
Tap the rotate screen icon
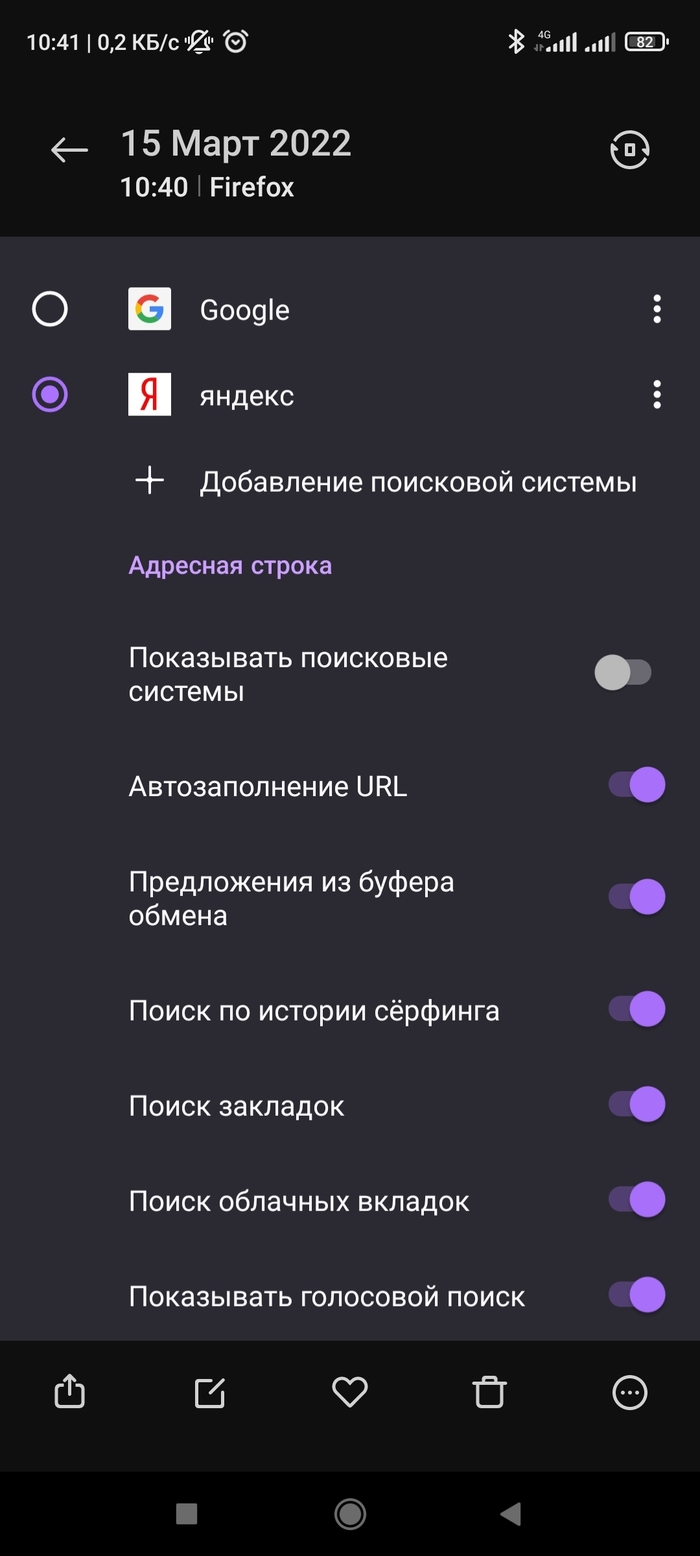pyautogui.click(x=629, y=150)
